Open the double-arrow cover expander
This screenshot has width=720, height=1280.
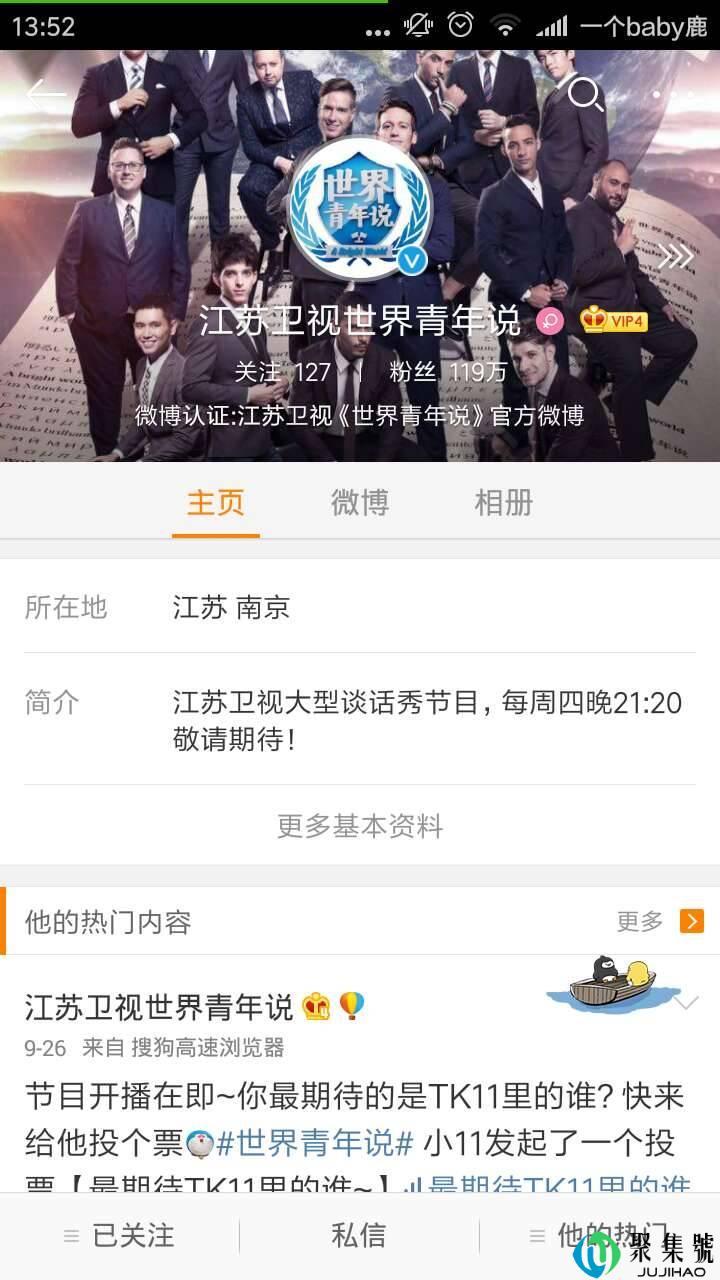coord(676,257)
